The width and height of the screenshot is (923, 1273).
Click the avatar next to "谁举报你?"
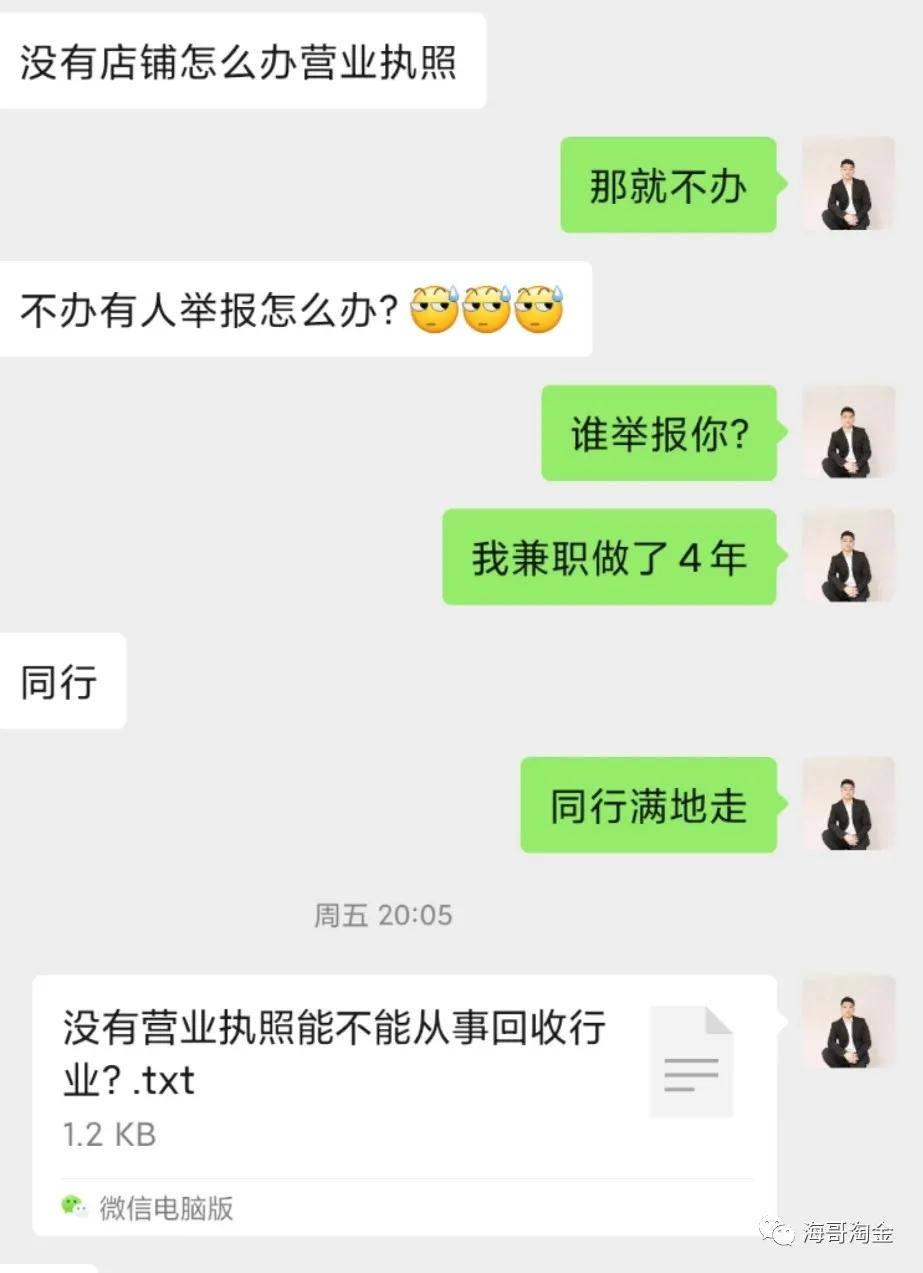(848, 432)
